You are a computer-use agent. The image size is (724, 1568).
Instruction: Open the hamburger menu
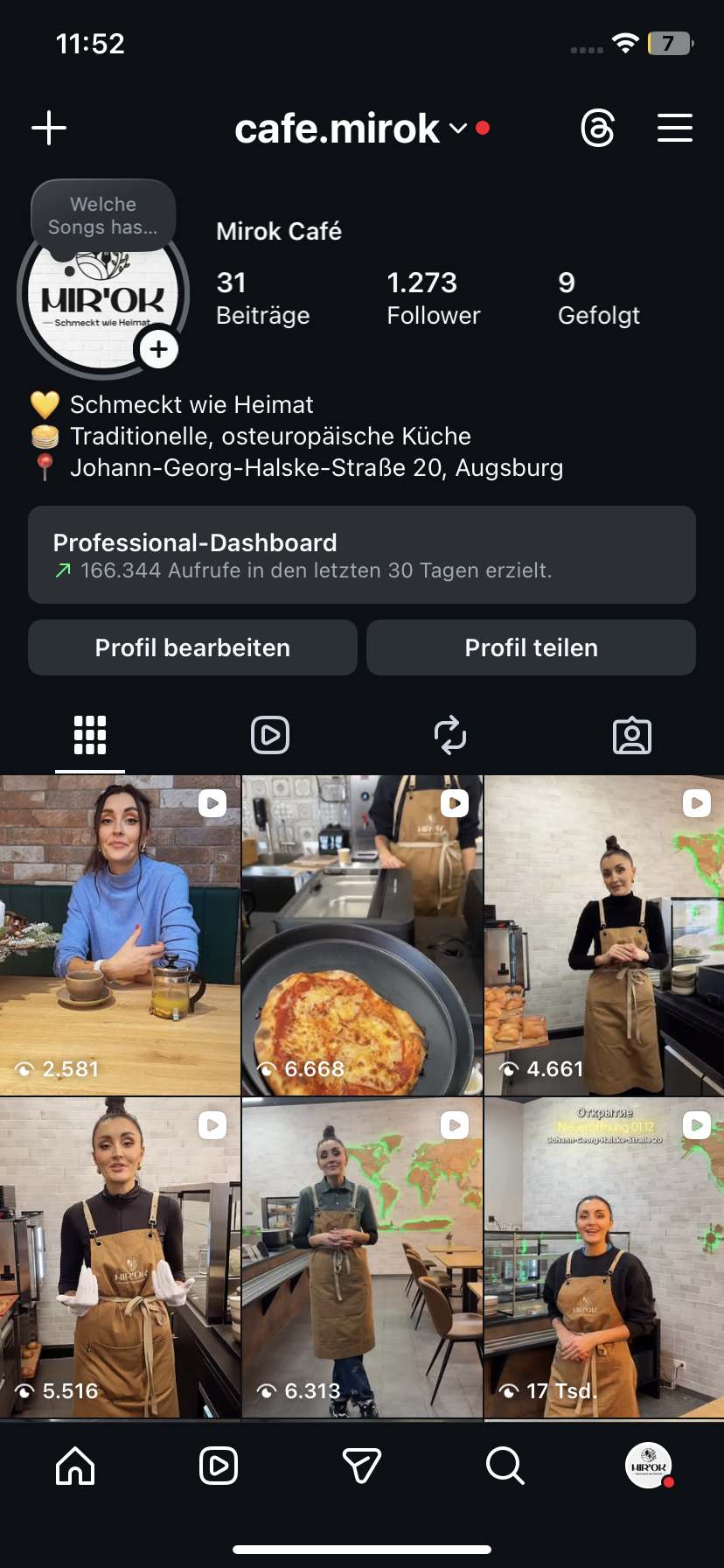coord(674,129)
